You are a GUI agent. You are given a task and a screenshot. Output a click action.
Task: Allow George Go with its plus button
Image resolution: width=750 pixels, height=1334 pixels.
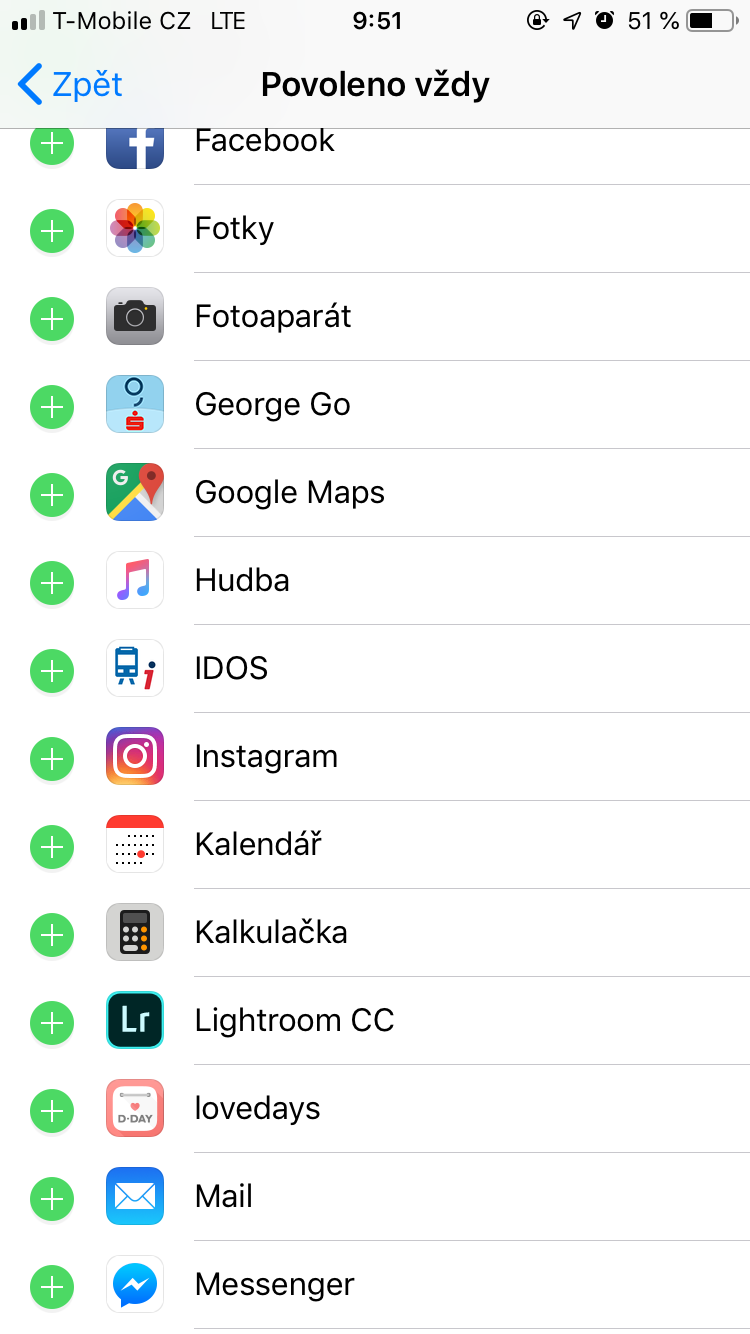coord(52,408)
